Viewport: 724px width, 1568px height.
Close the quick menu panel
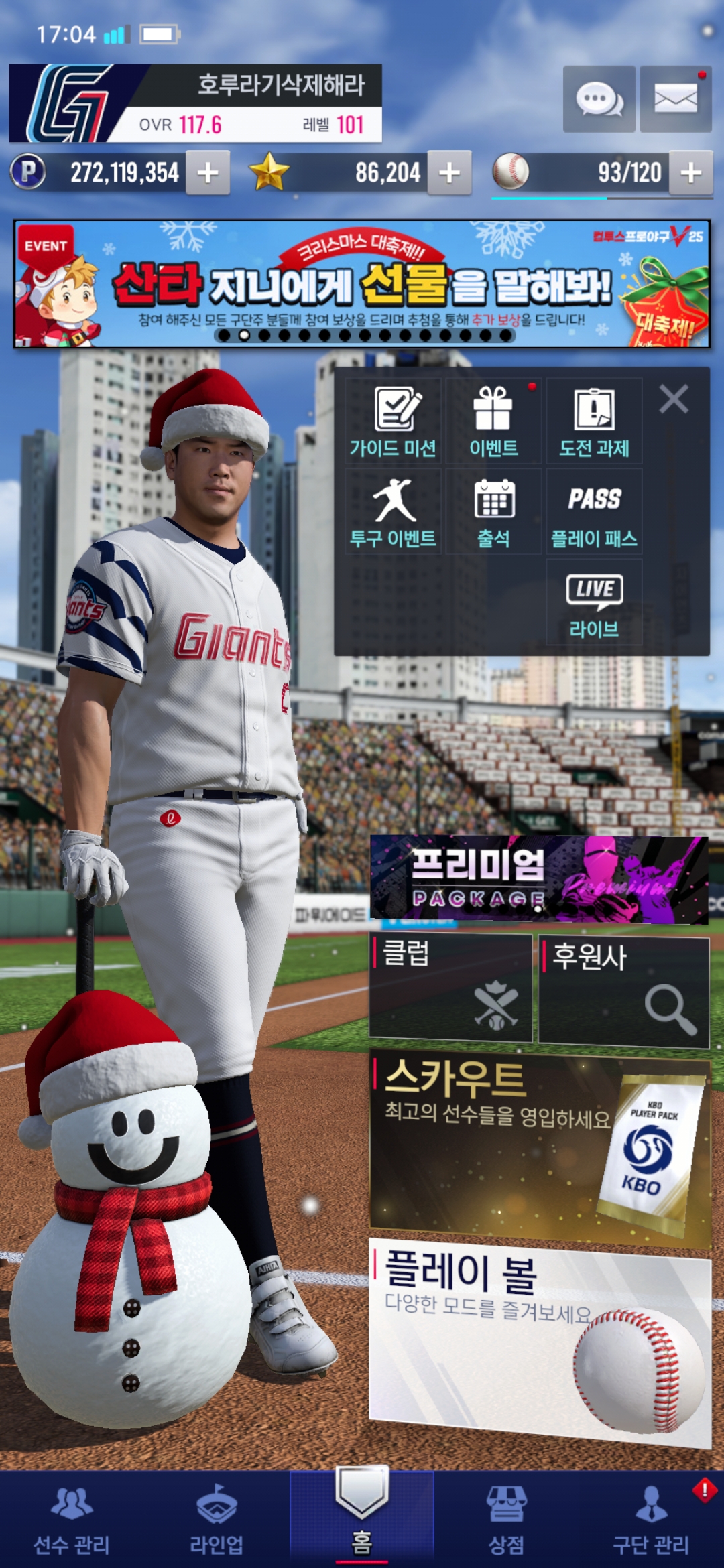click(673, 399)
